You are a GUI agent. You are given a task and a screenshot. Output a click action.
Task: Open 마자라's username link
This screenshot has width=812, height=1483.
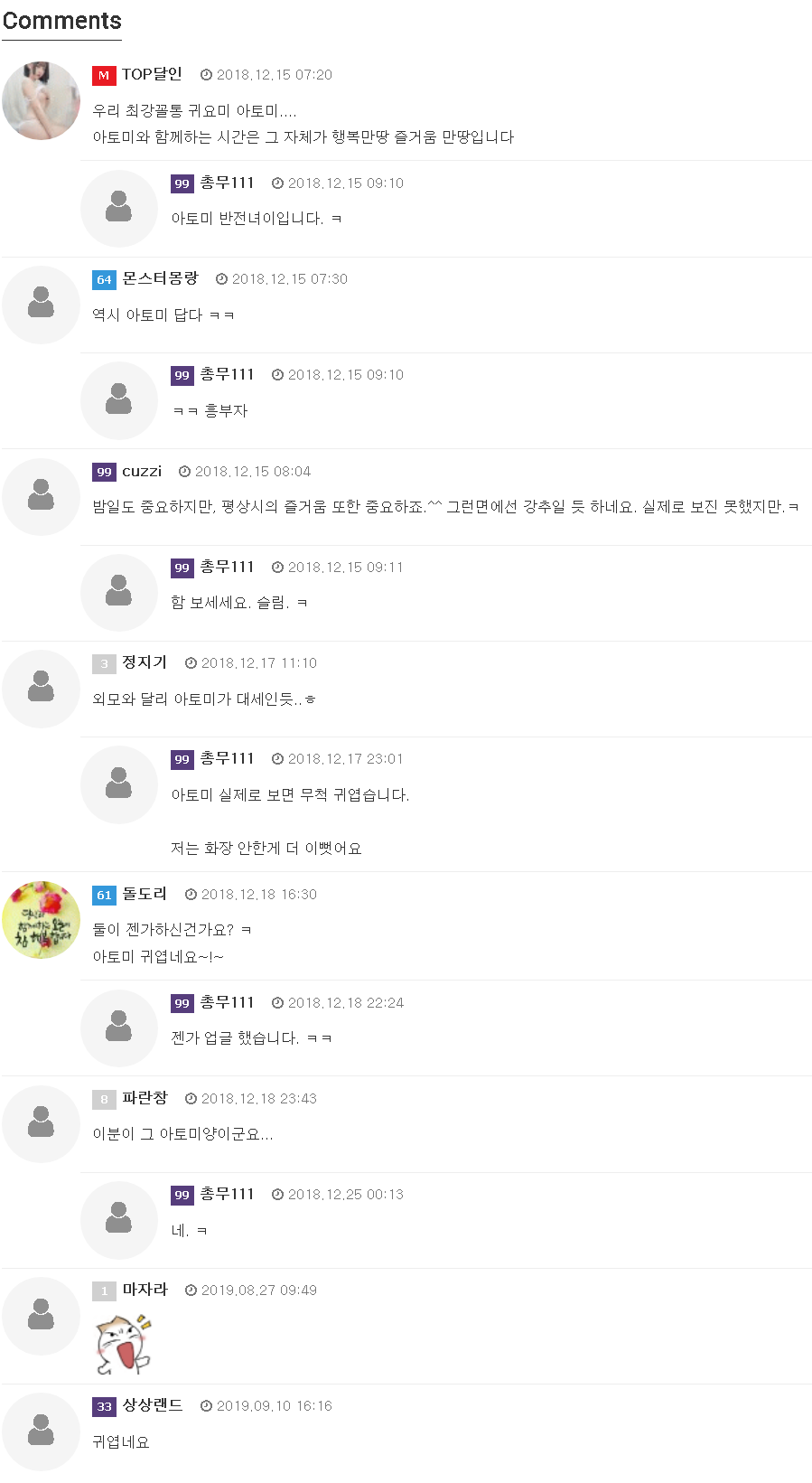145,1290
